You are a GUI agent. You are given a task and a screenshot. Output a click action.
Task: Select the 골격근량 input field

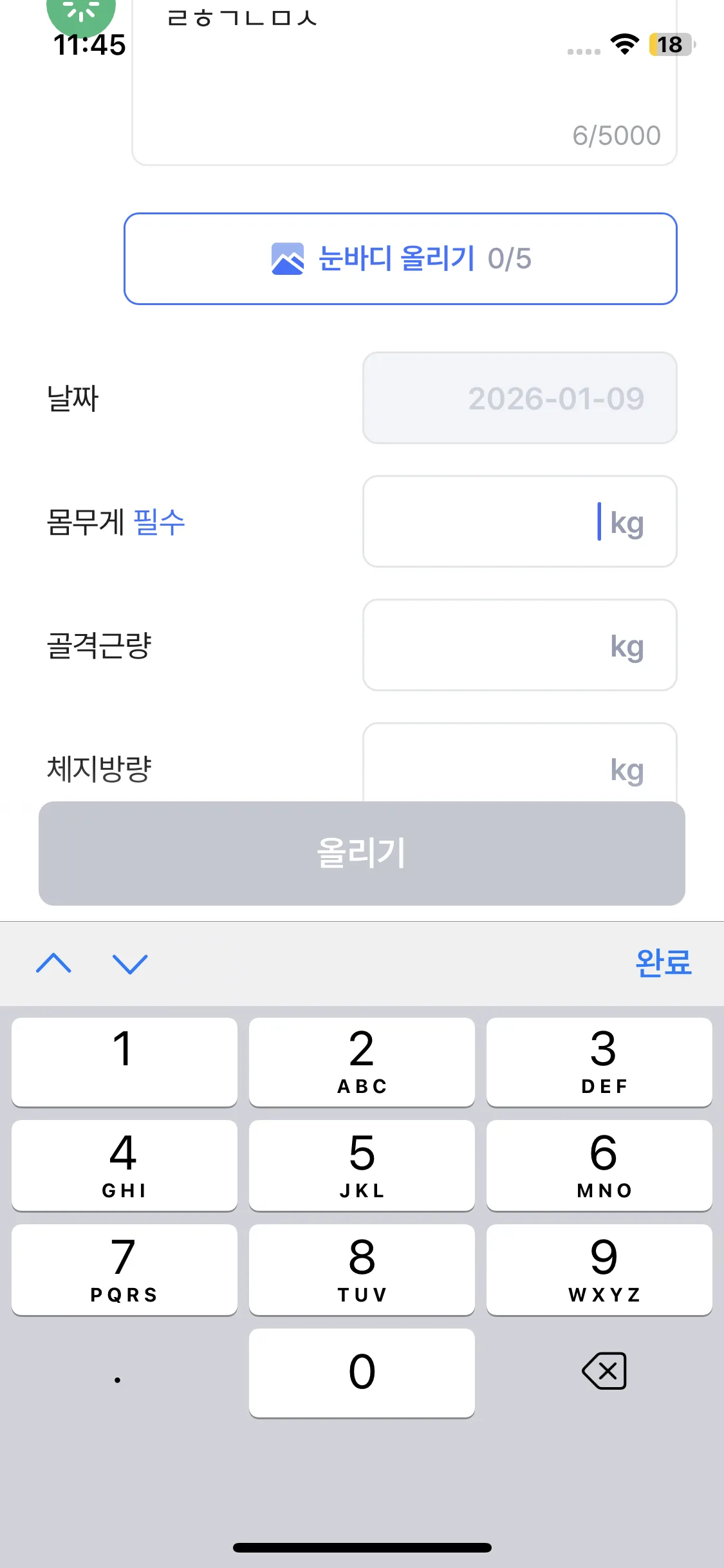(519, 645)
